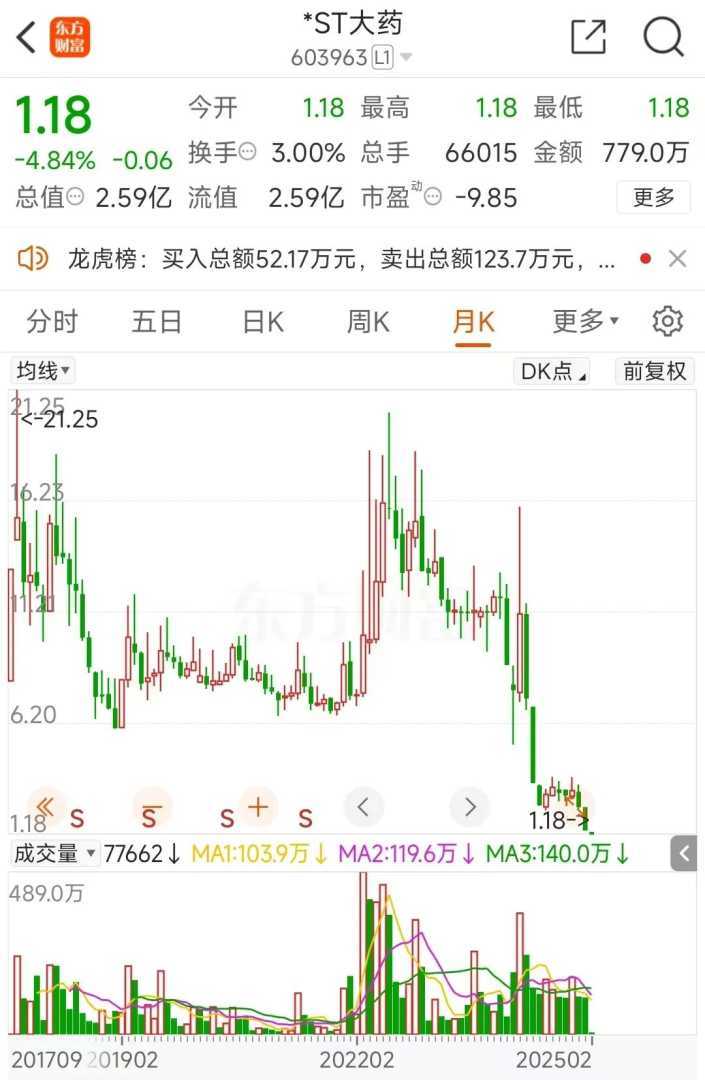
Task: Select the 日K chart tab
Action: pyautogui.click(x=263, y=322)
